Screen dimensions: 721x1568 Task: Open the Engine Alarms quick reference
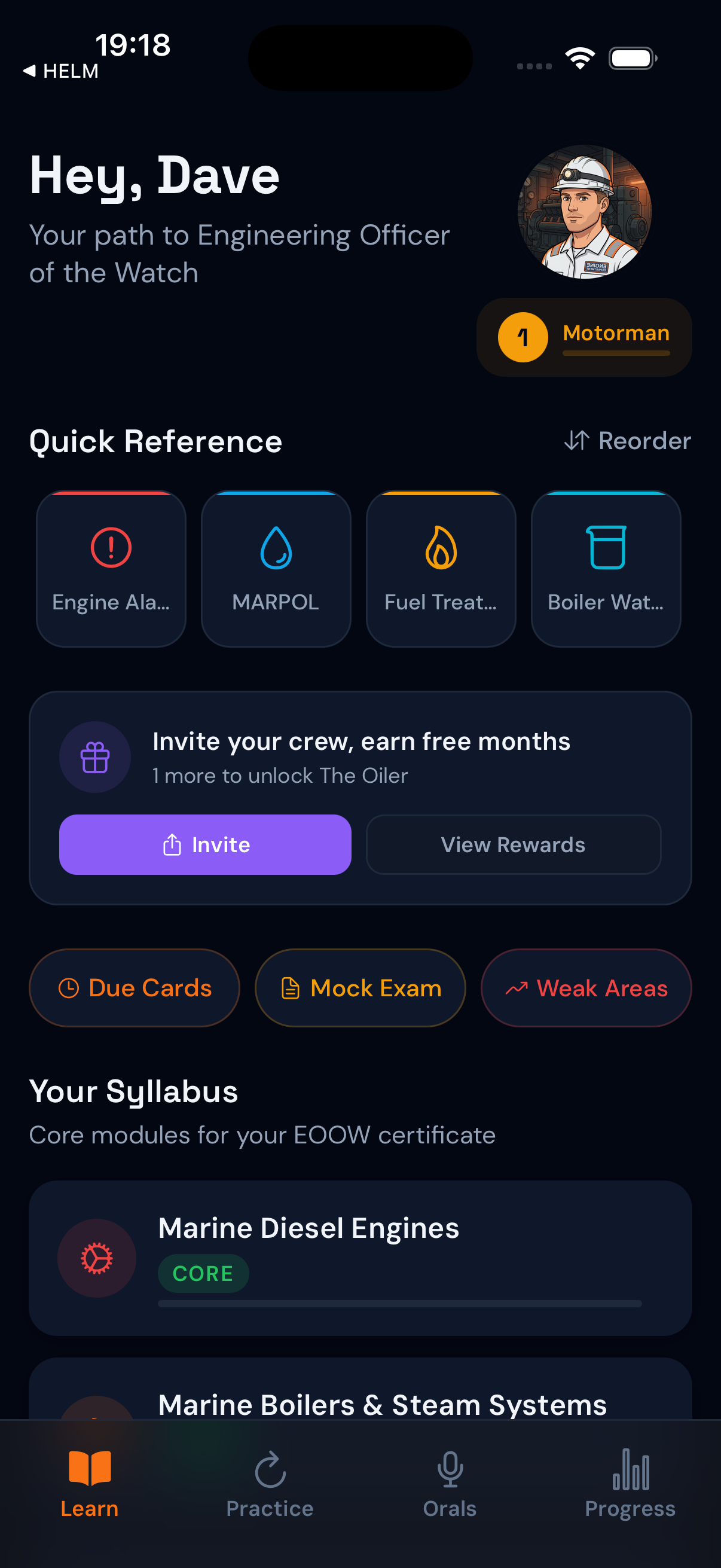[111, 569]
